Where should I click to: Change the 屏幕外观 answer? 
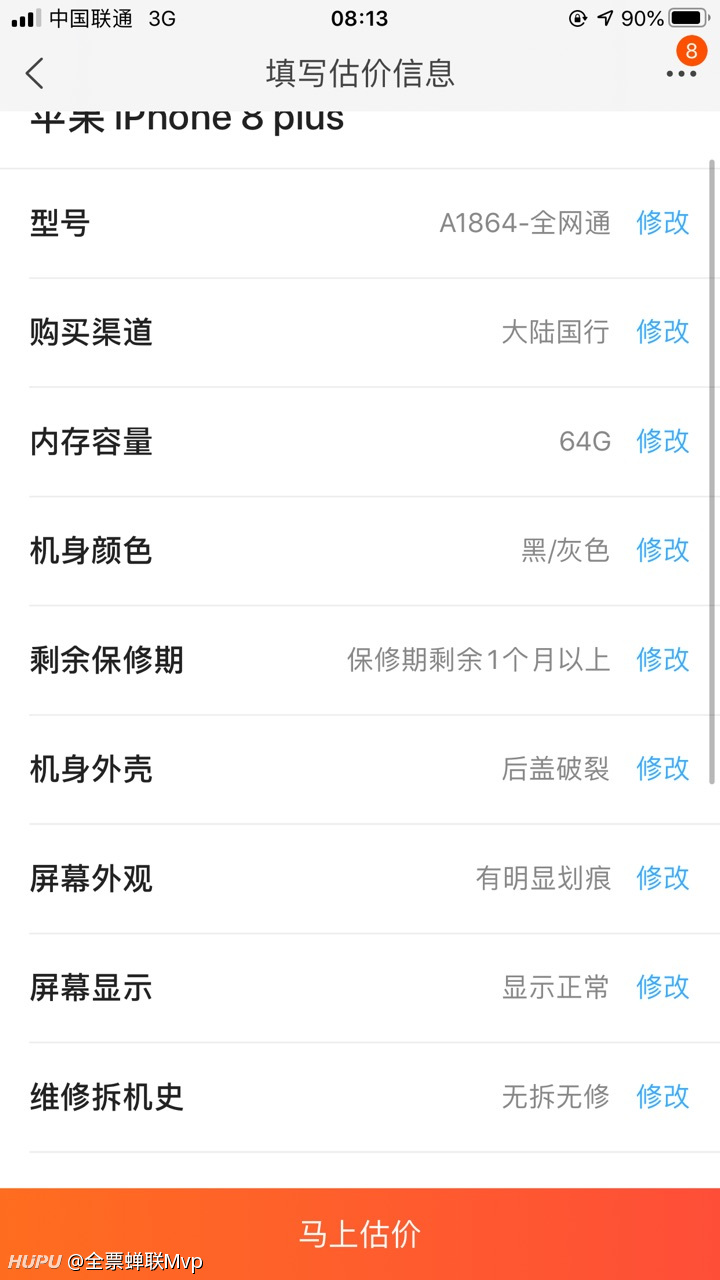pyautogui.click(x=663, y=878)
